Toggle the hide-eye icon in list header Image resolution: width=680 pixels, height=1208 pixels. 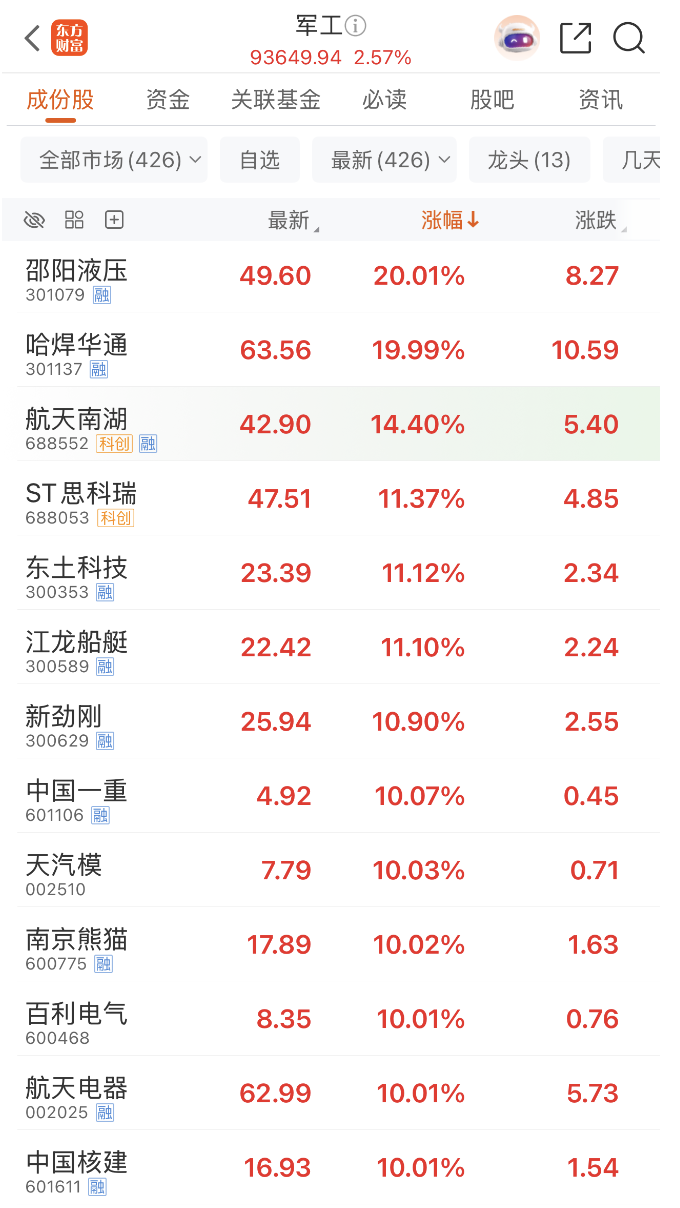35,220
